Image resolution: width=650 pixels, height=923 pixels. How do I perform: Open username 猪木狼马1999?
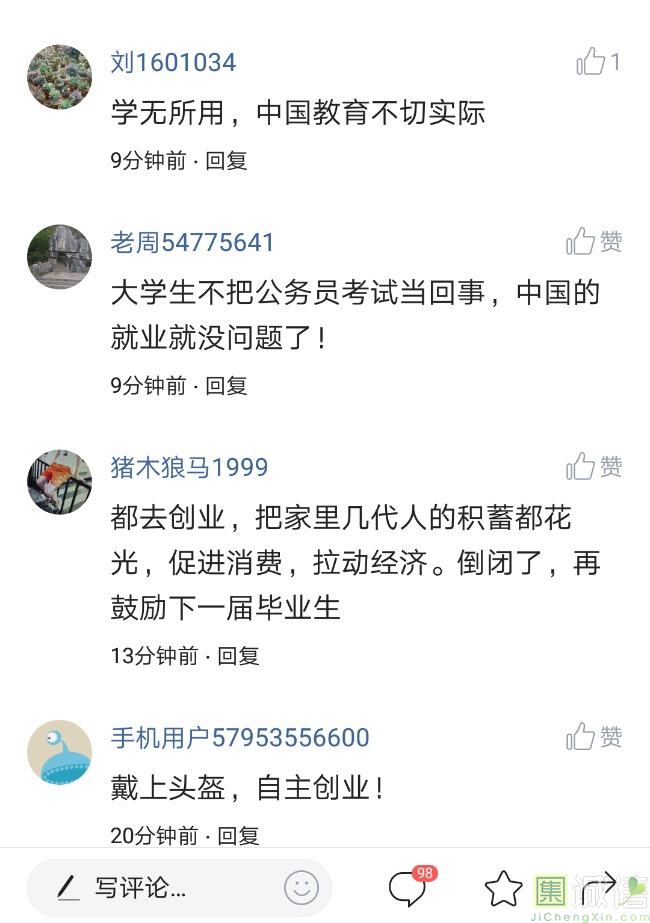coord(189,467)
